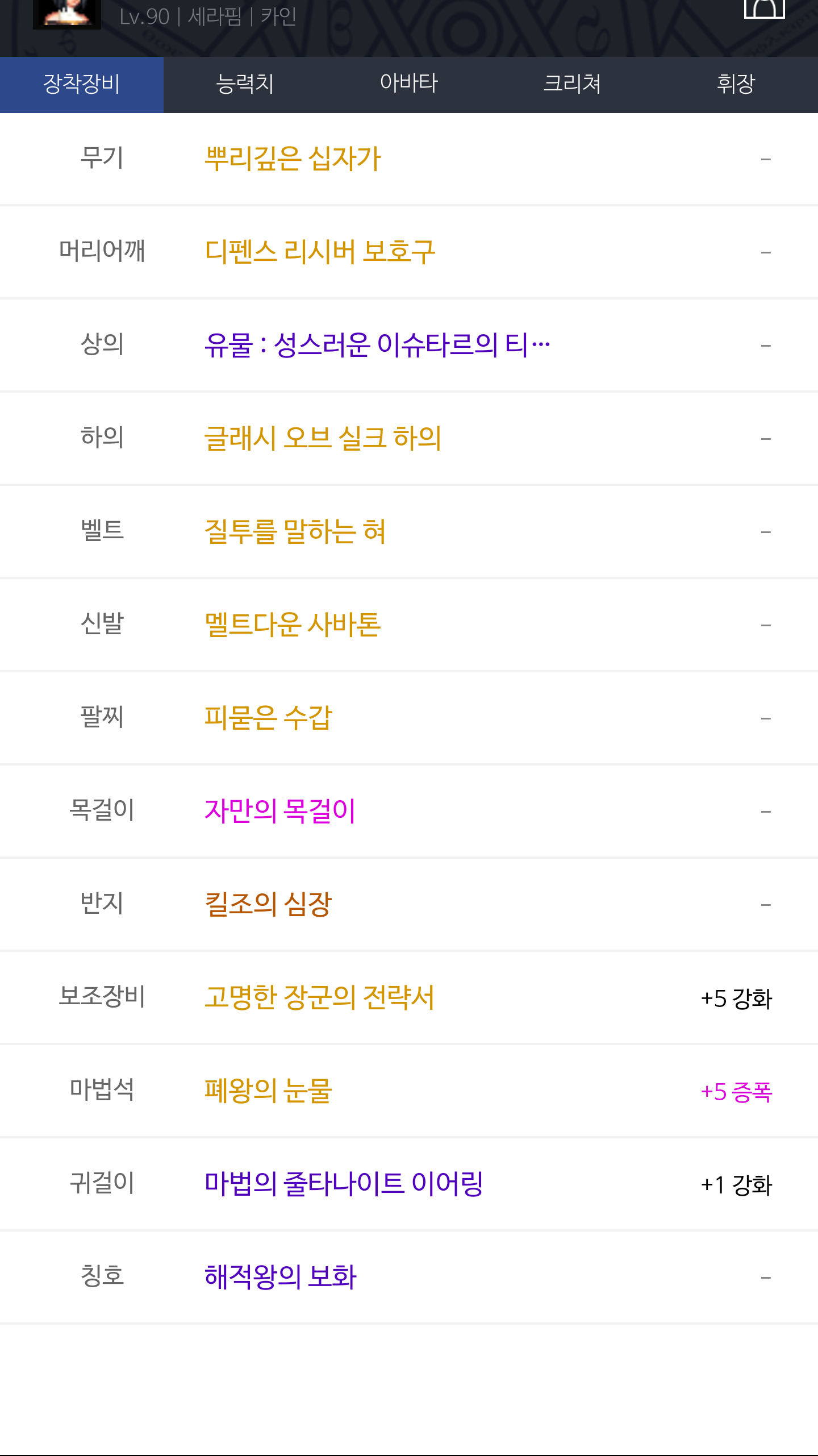Image resolution: width=818 pixels, height=1456 pixels.
Task: View the 유물 : 성스러운 이슈타르의 item
Action: click(377, 345)
